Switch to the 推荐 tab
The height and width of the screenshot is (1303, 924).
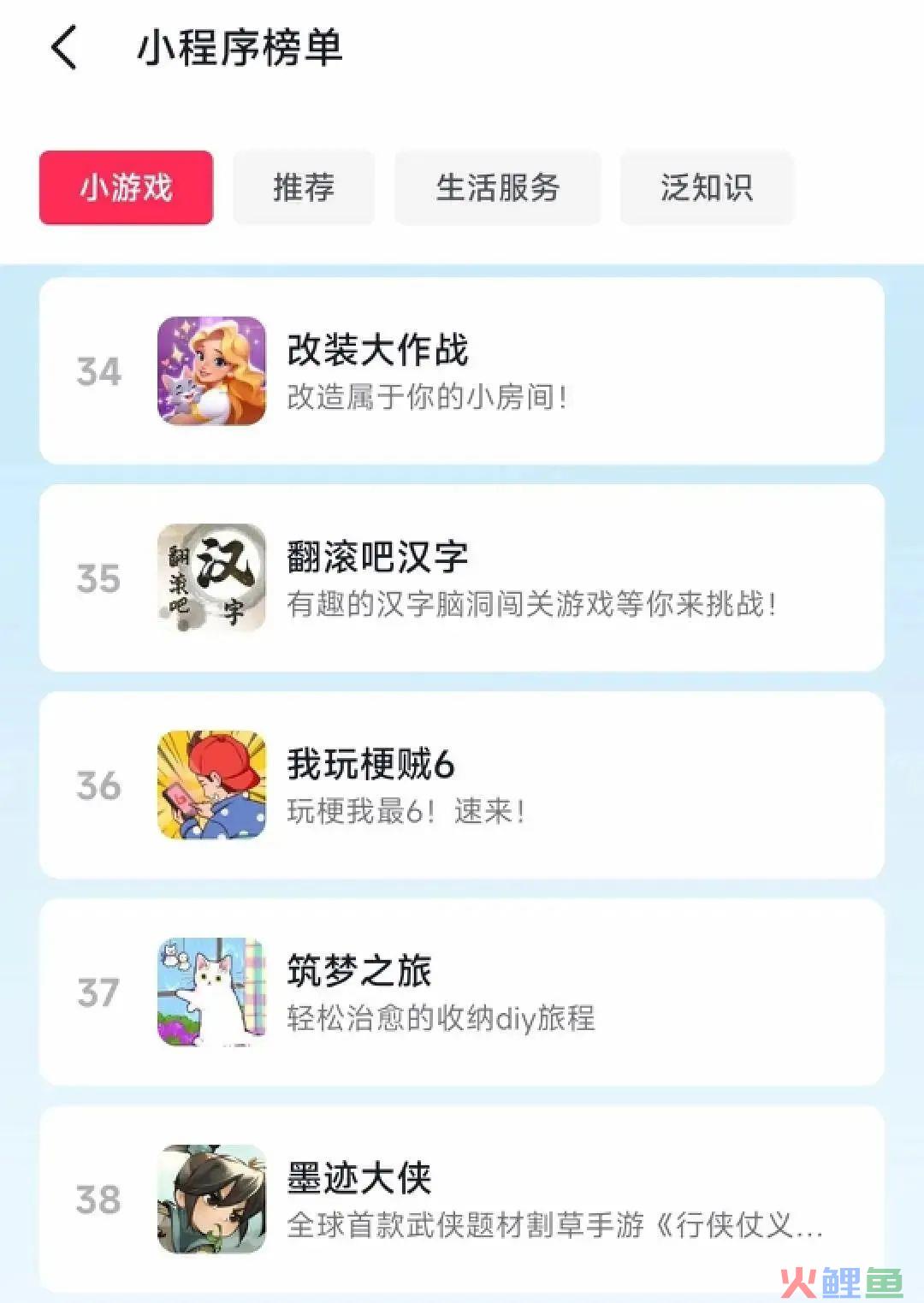point(304,187)
